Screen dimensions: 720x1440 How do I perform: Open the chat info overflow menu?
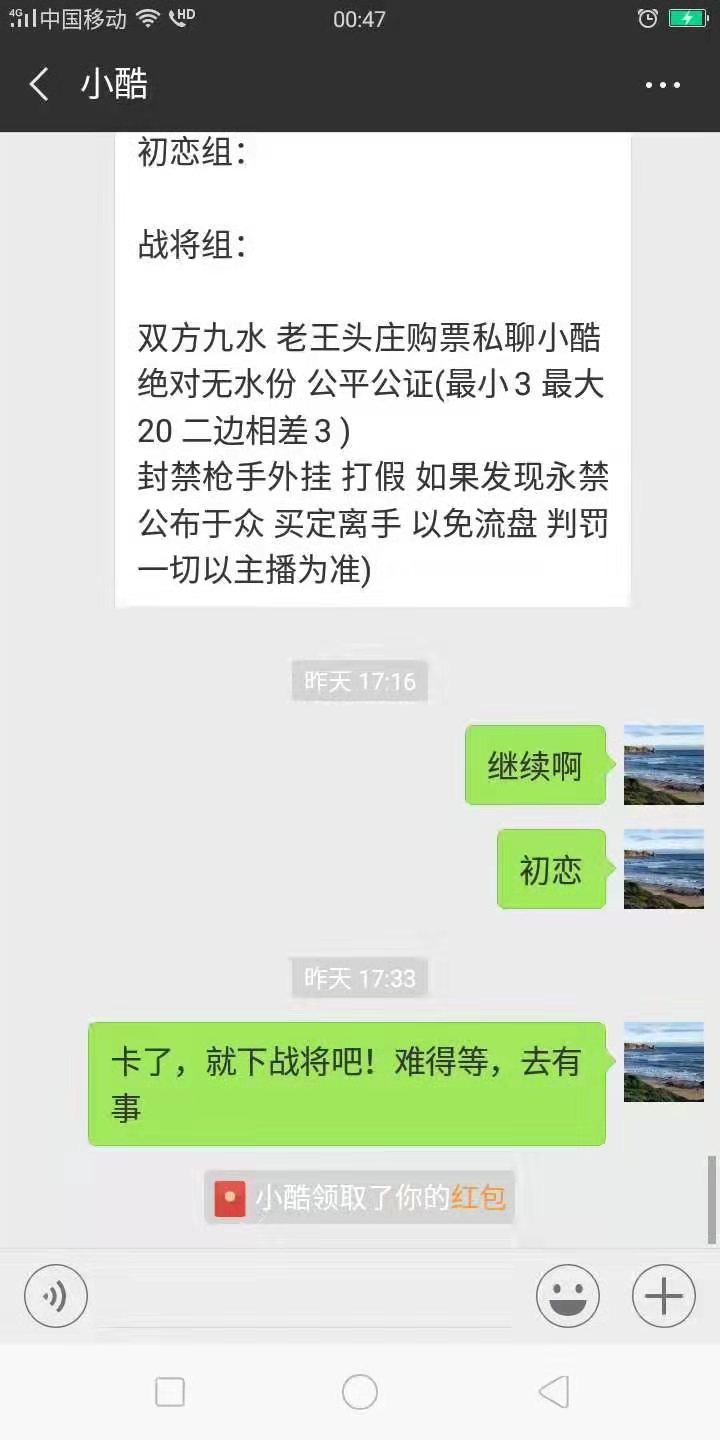(662, 85)
